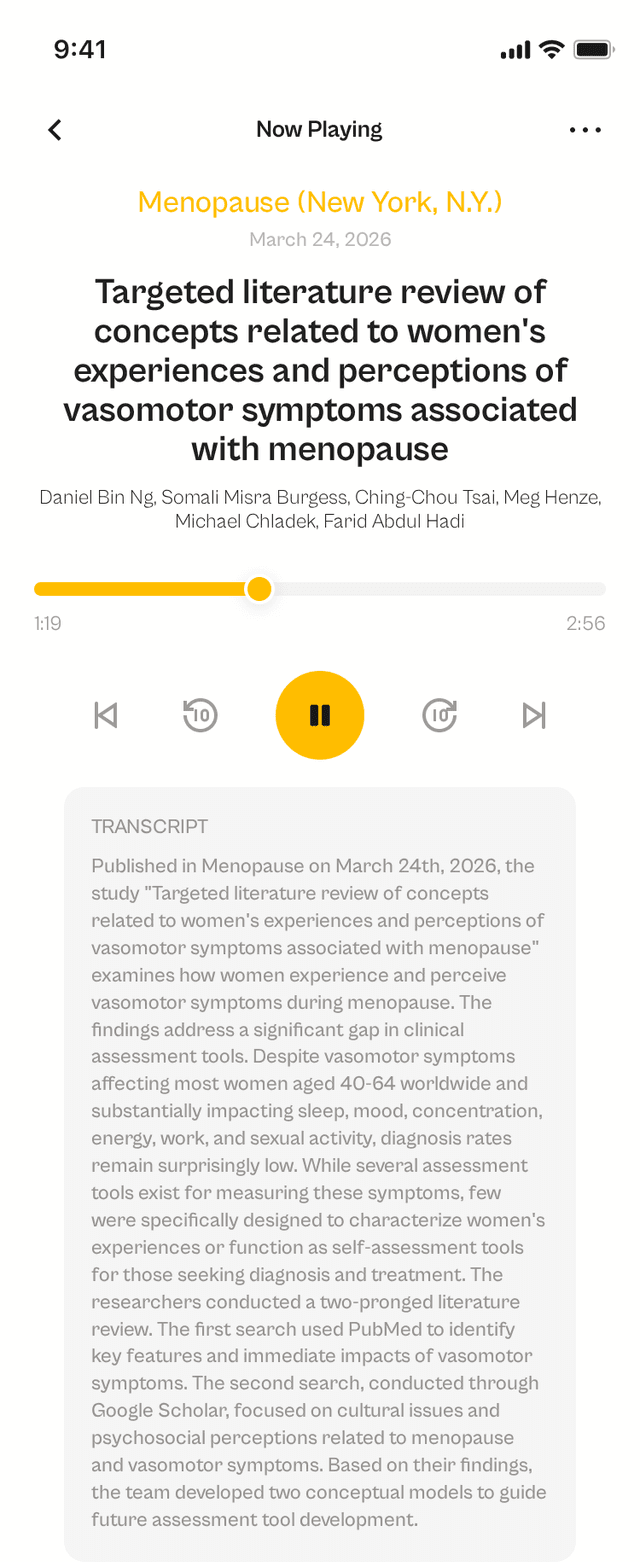Image resolution: width=640 pixels, height=1562 pixels.
Task: Open the three-dot overflow menu
Action: tap(585, 130)
